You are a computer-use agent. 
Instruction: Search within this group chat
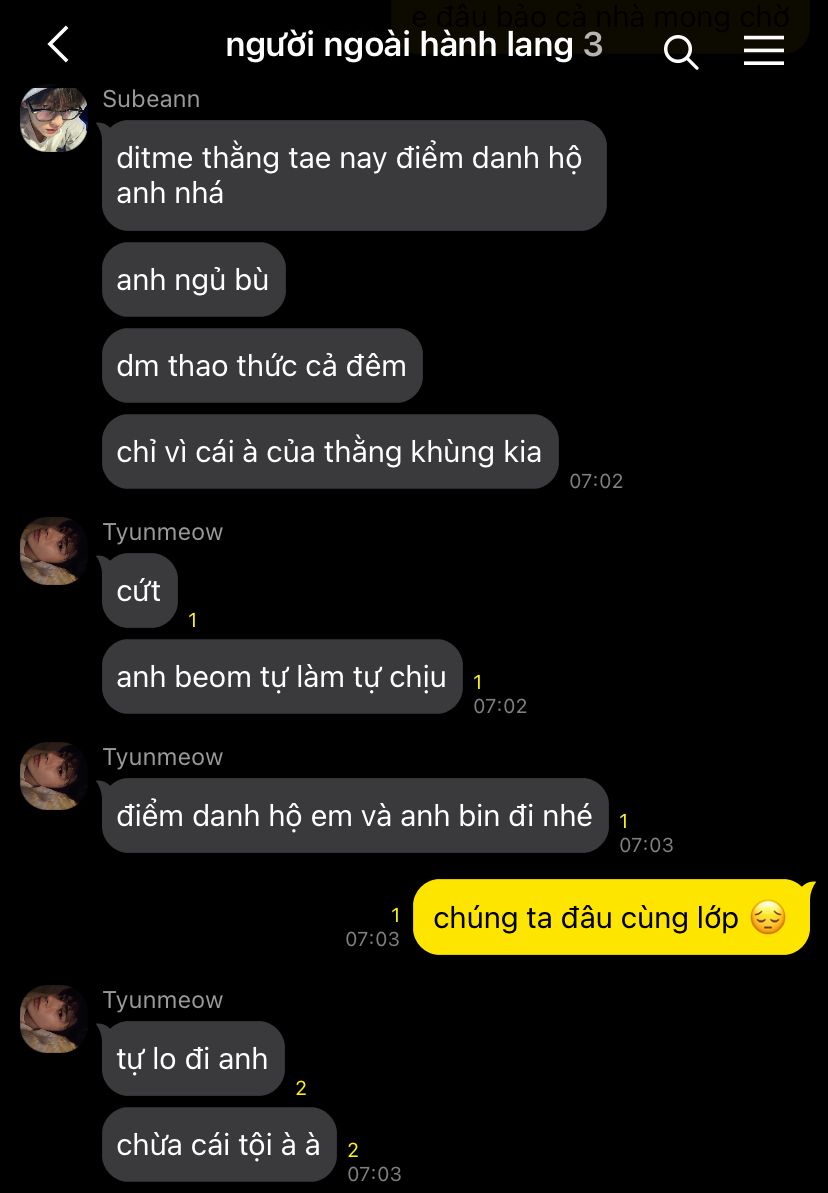pyautogui.click(x=681, y=51)
